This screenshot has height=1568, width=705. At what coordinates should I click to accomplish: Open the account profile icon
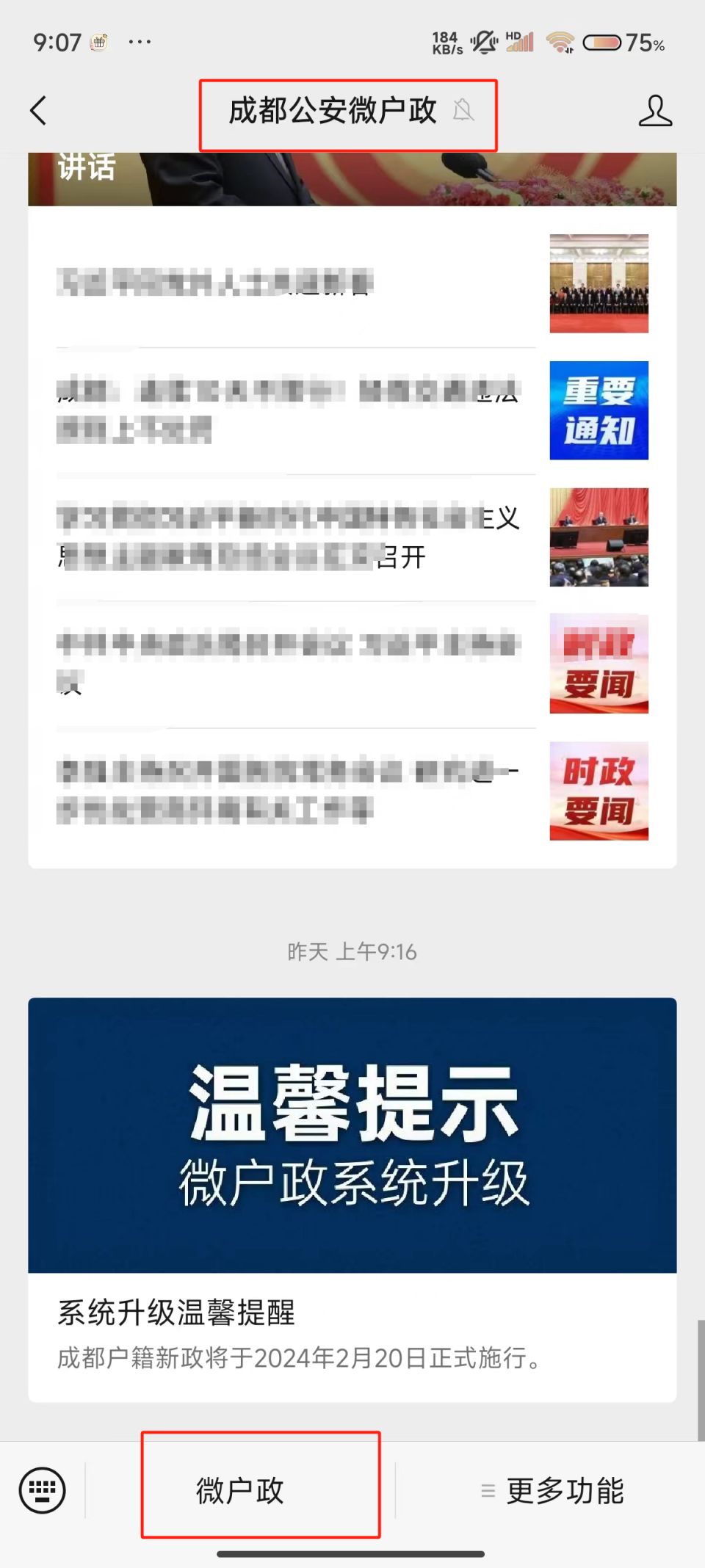pyautogui.click(x=654, y=112)
